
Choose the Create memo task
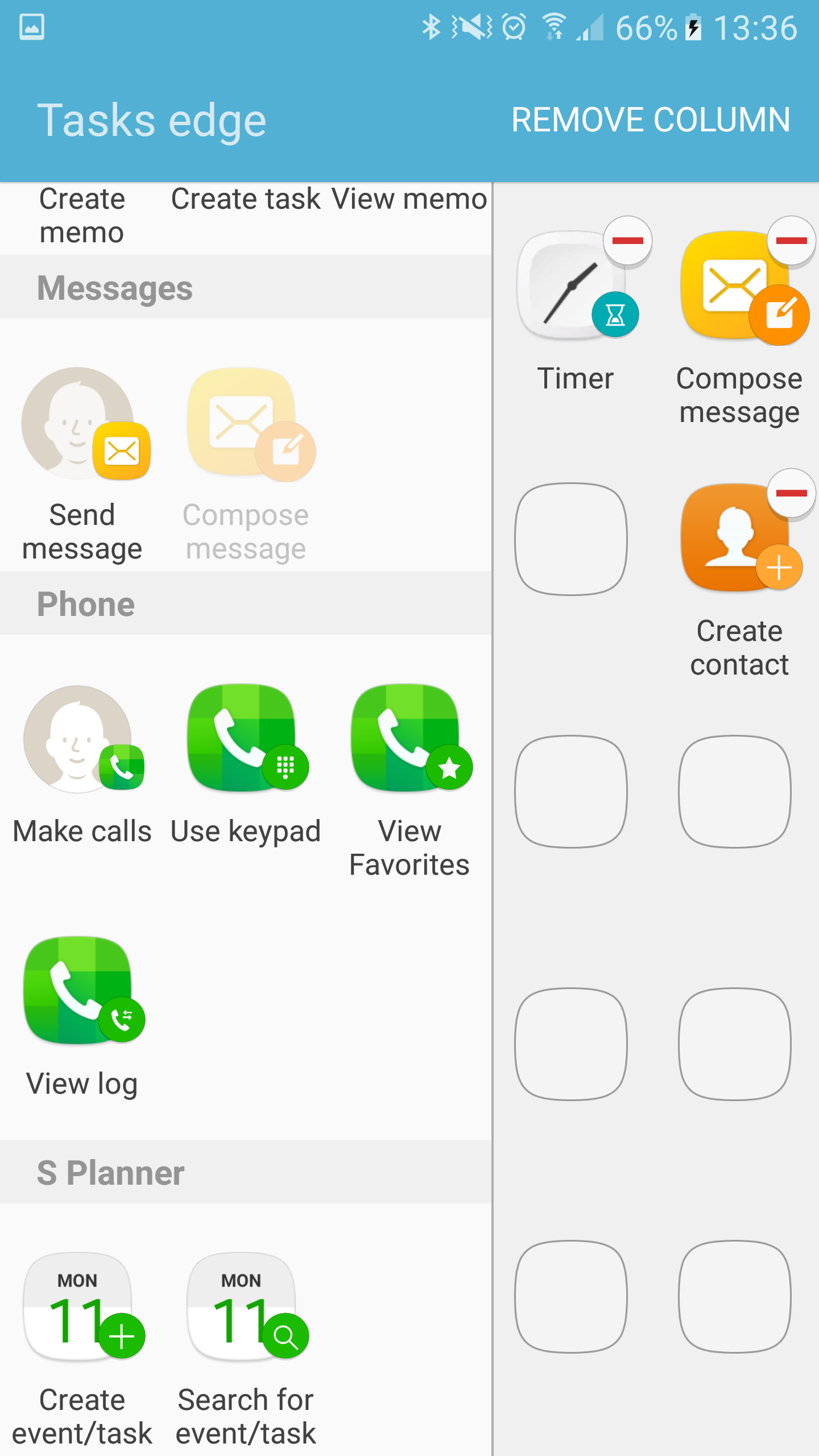pos(82,215)
